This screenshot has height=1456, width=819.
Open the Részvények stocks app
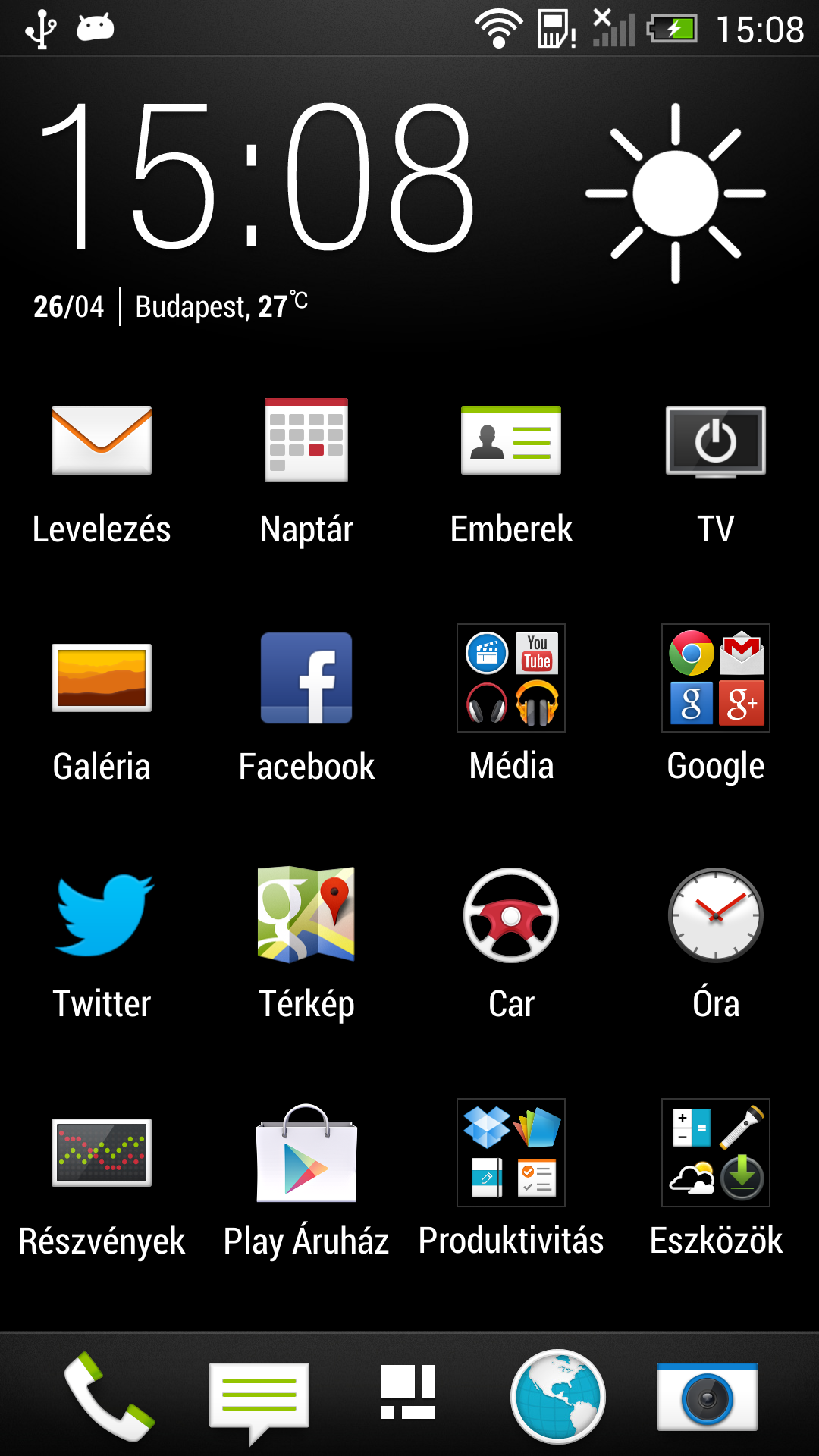click(102, 1153)
